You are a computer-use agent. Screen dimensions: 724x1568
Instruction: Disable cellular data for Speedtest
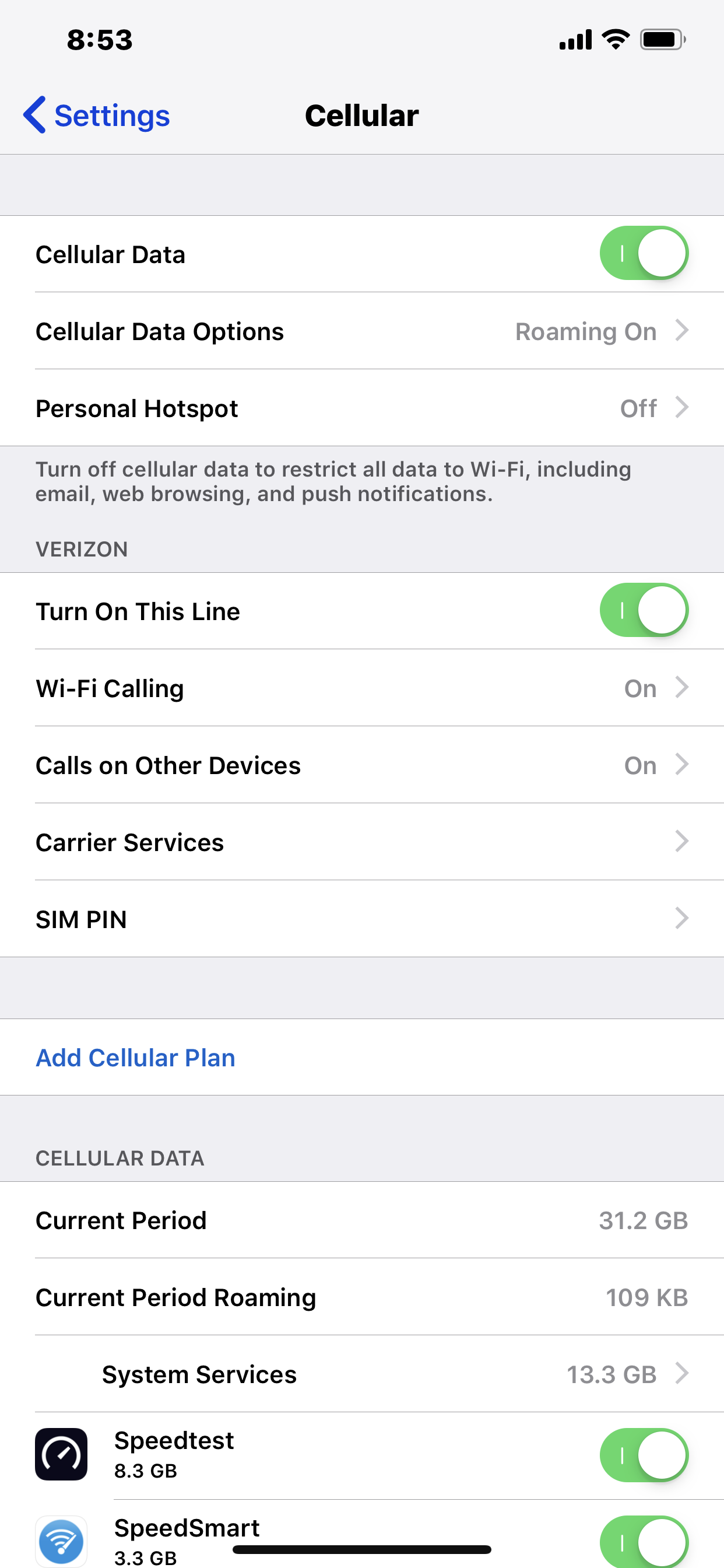click(644, 1455)
